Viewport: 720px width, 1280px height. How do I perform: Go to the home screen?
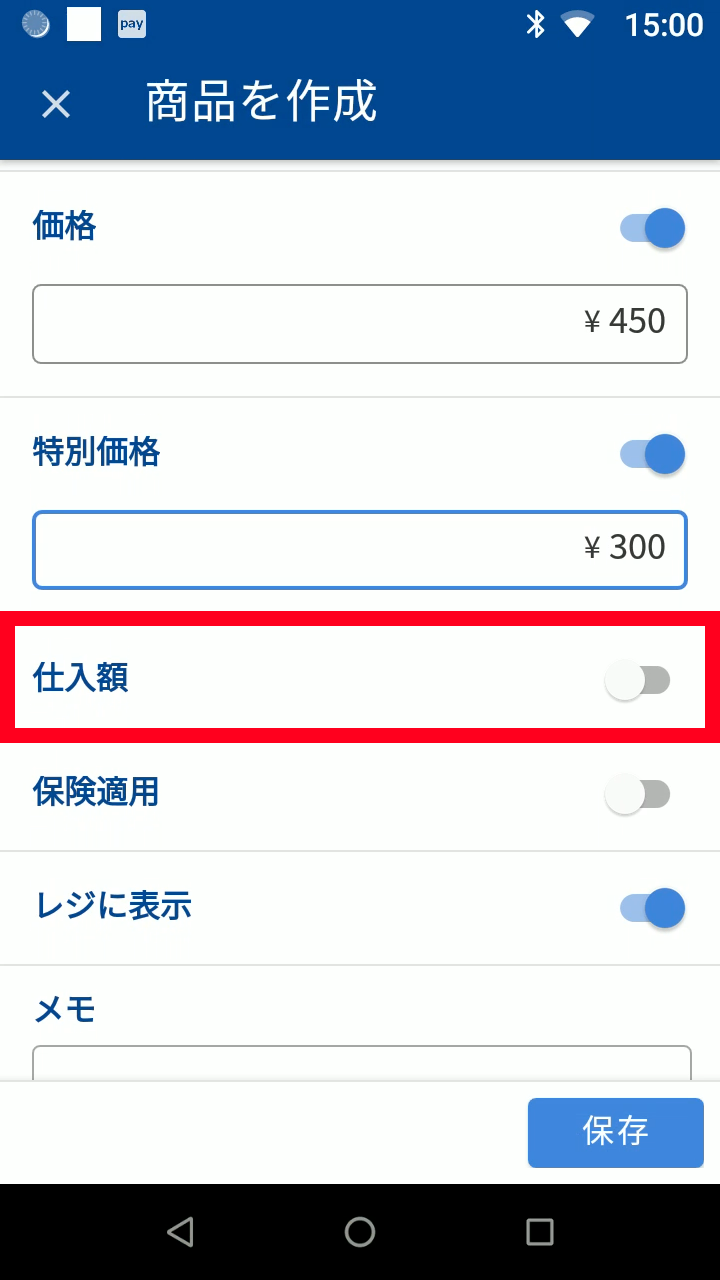(x=360, y=1232)
